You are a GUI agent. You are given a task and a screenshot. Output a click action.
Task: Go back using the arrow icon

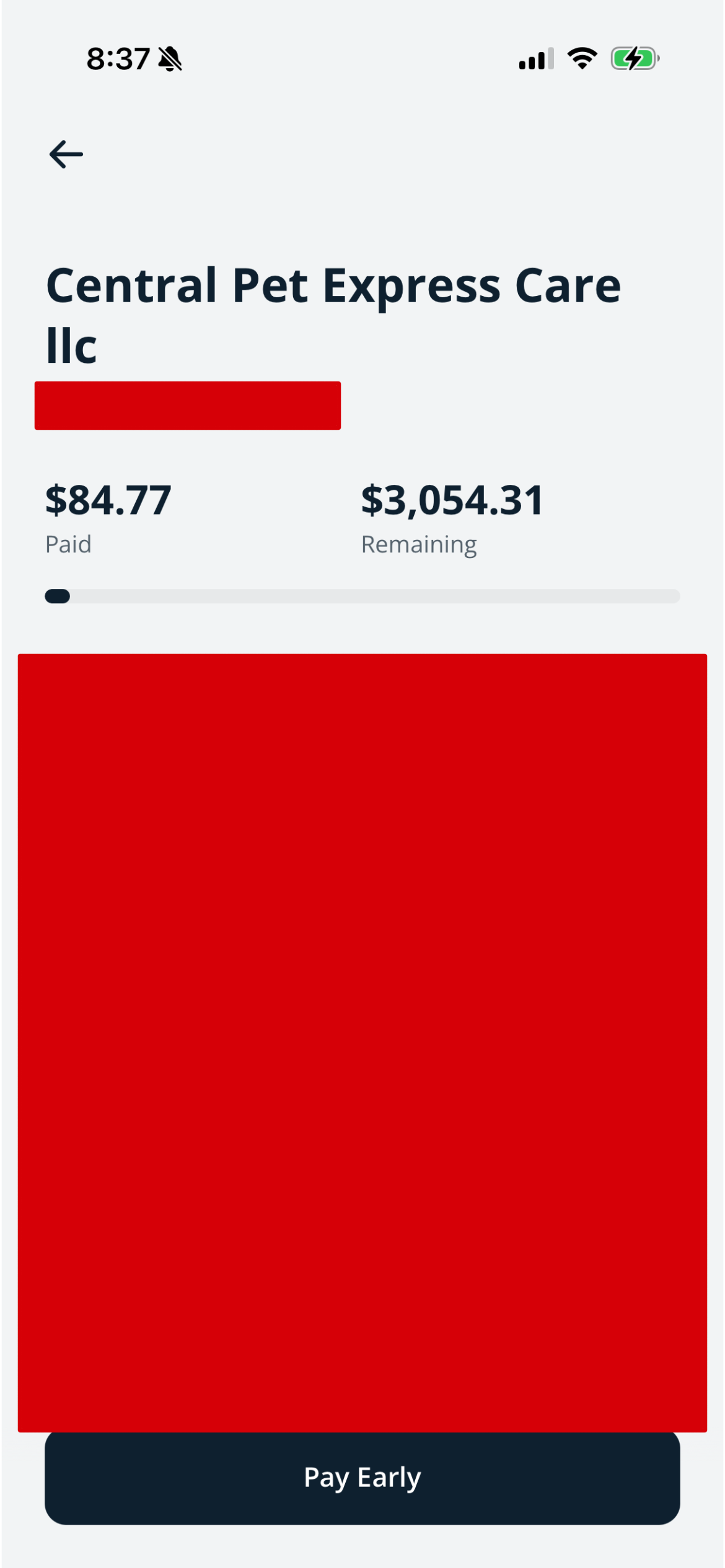(x=66, y=154)
